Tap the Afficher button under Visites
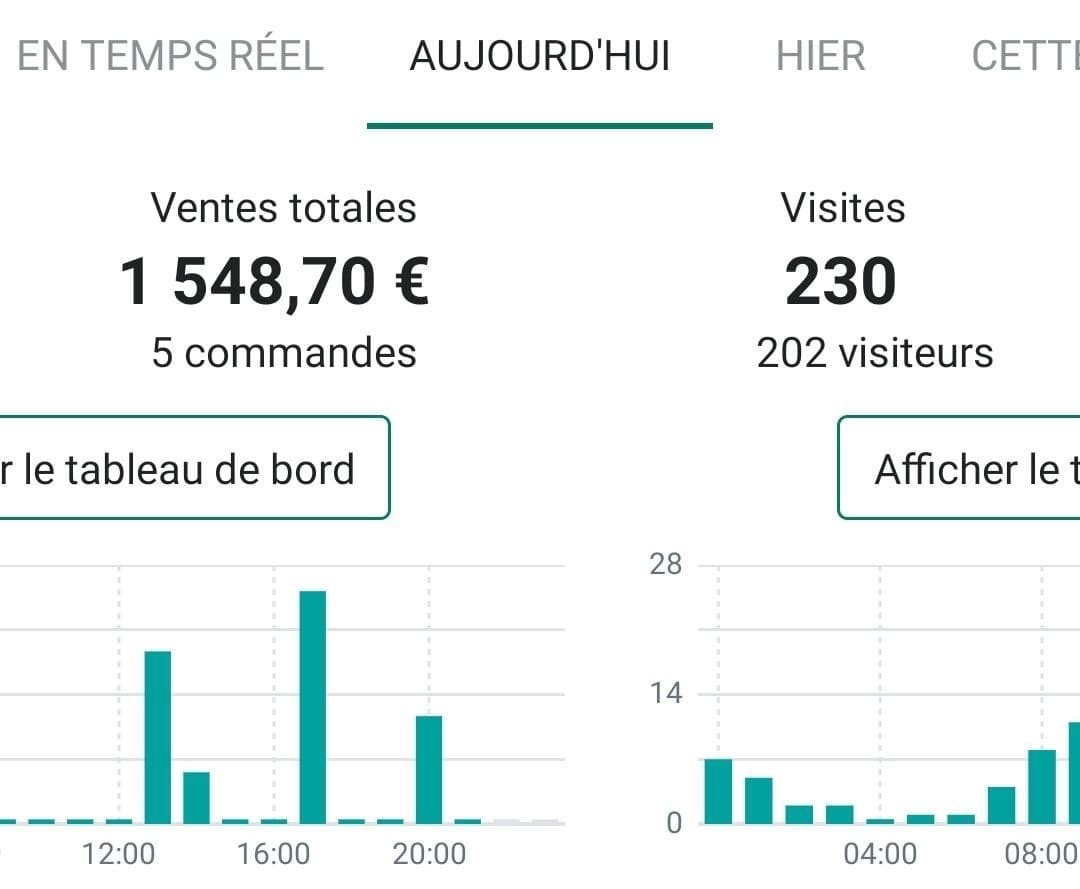Viewport: 1080px width, 889px height. point(960,468)
